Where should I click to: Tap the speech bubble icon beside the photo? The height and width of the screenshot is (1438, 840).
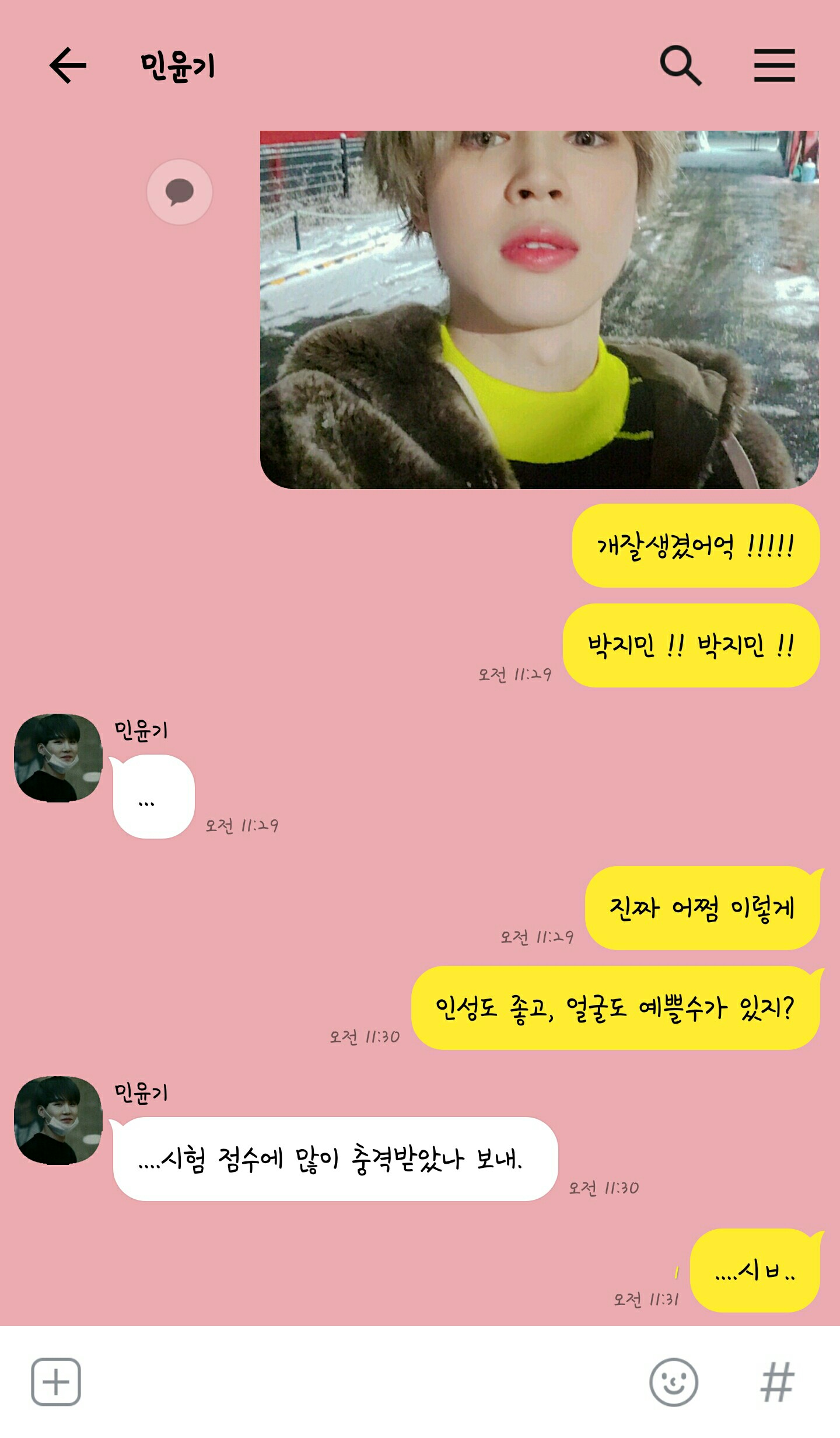click(180, 192)
